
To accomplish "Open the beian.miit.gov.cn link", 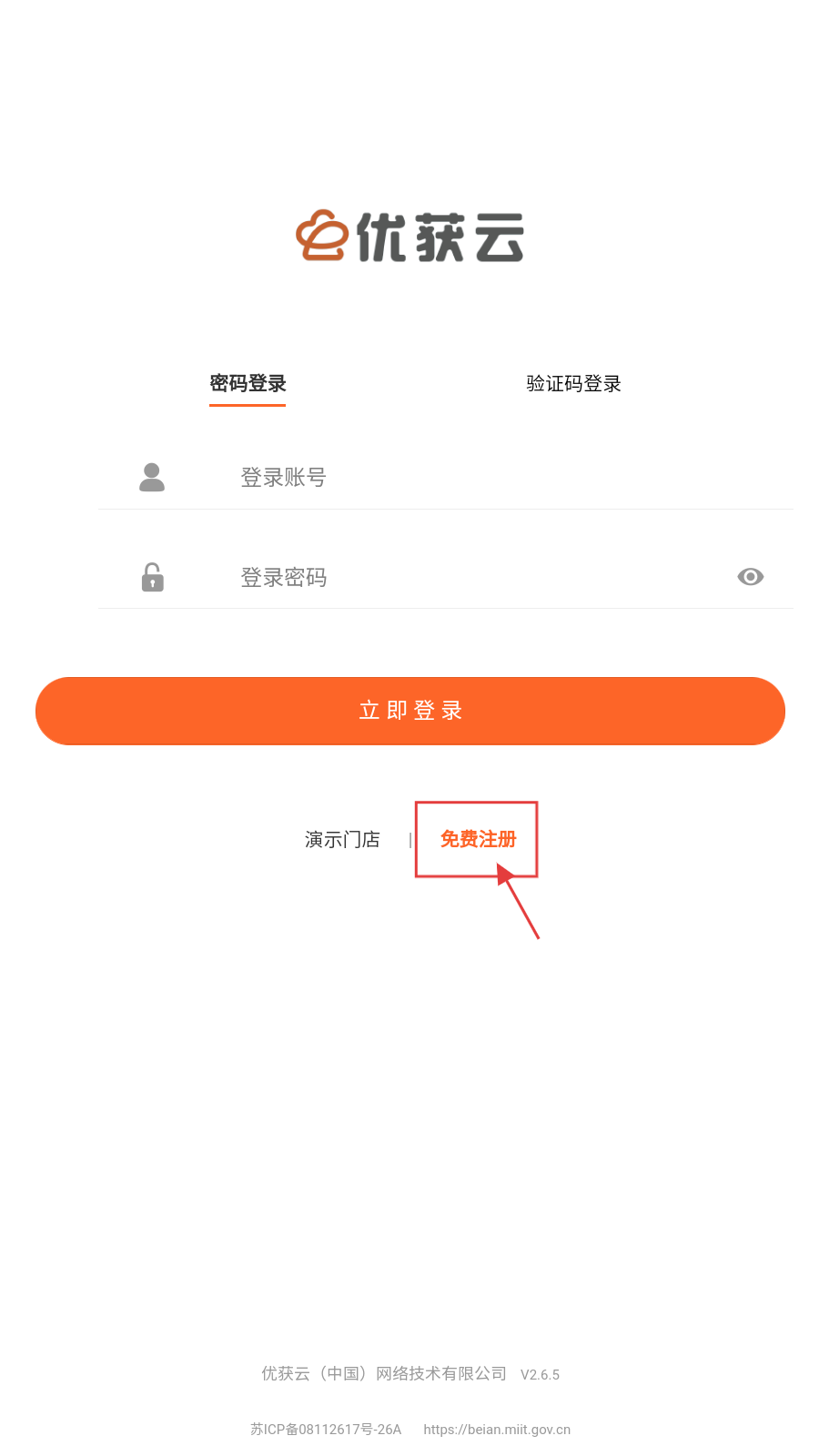I will coord(497,1430).
